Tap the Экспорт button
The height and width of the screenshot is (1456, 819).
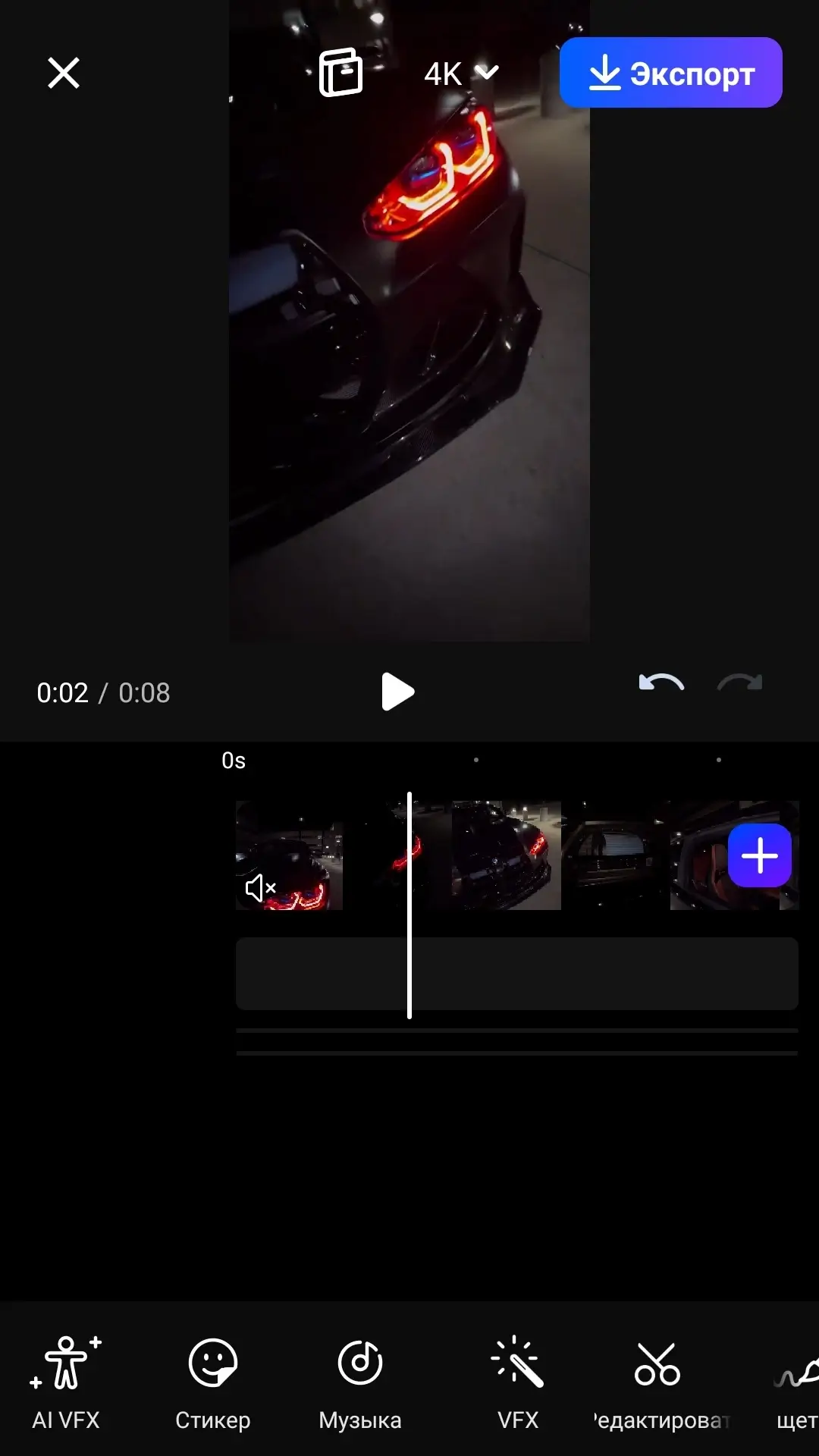(670, 73)
